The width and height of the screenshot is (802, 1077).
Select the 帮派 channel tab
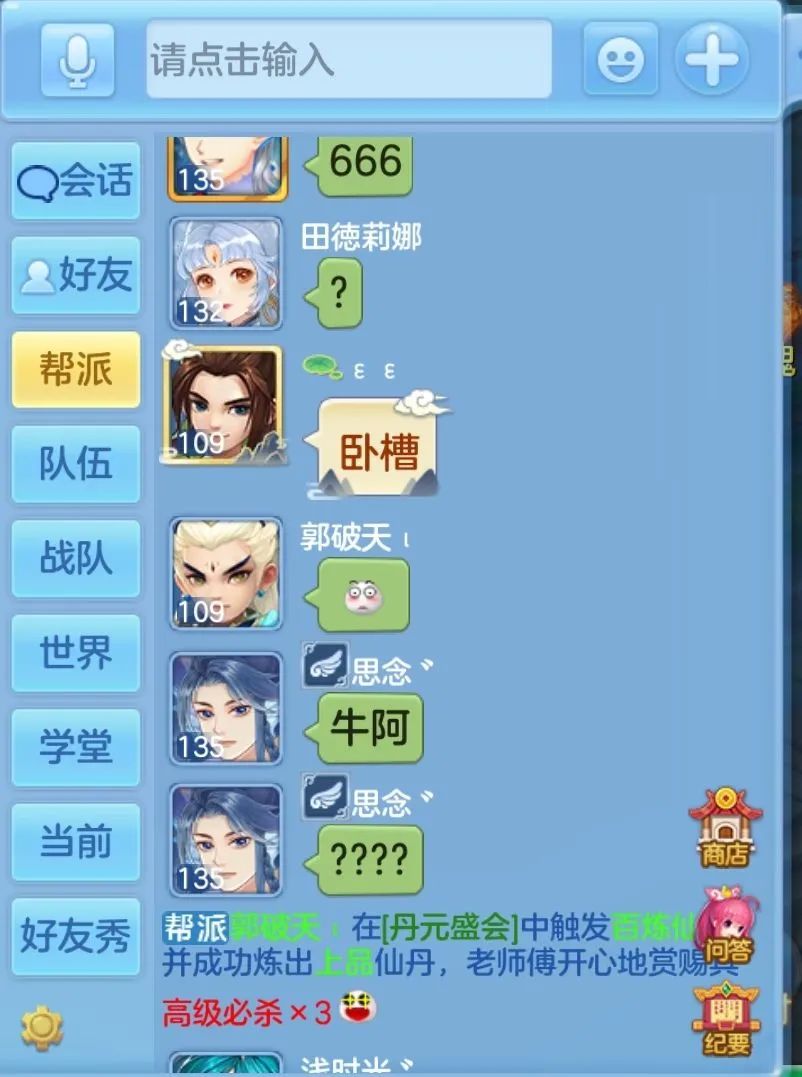click(x=76, y=369)
